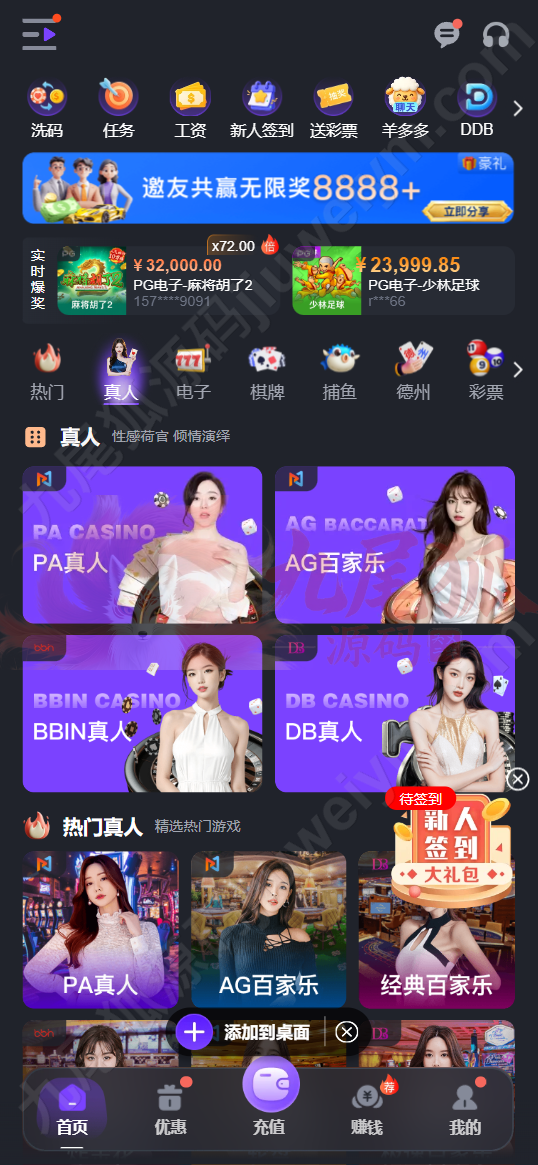This screenshot has width=538, height=1165.
Task: Open the 我的 profile tab
Action: pos(465,1109)
